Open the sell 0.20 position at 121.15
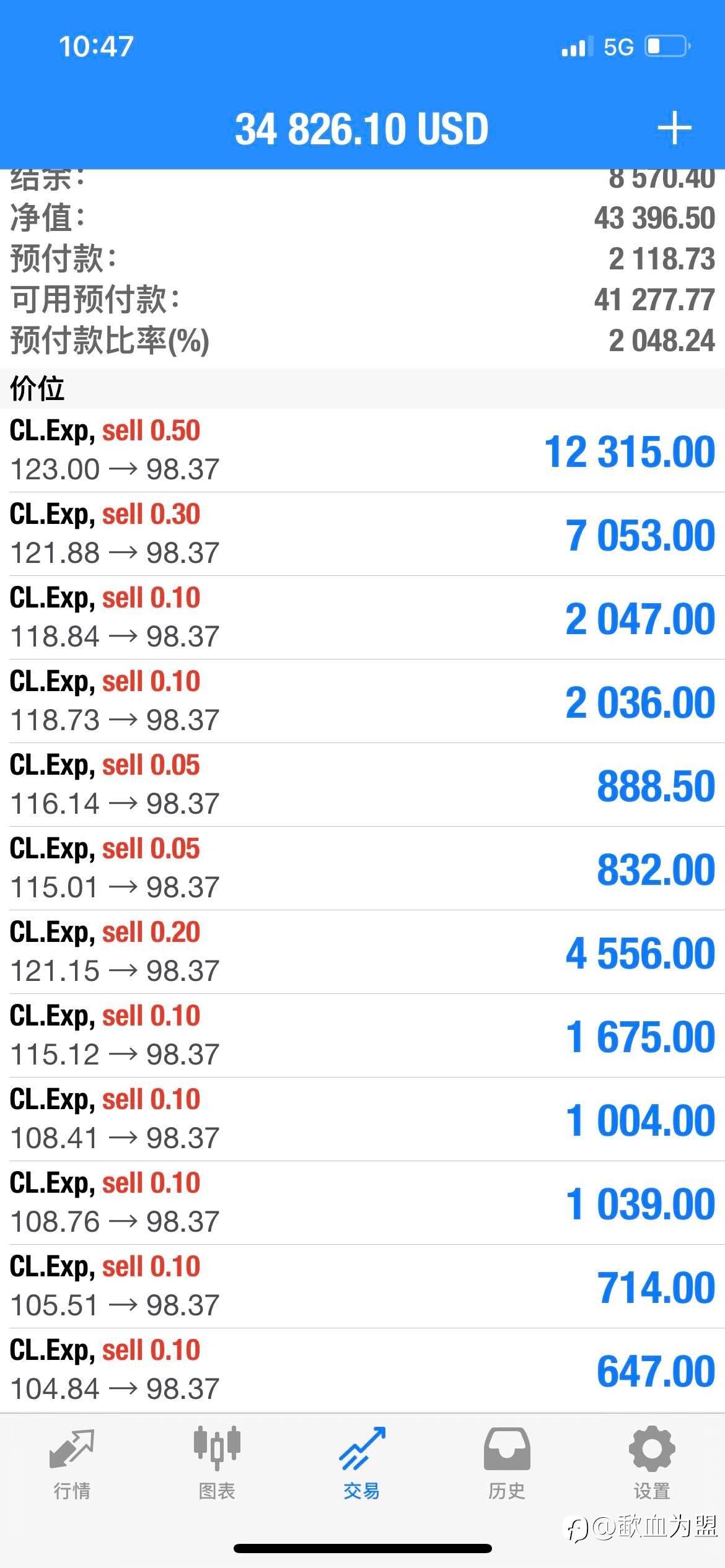The width and height of the screenshot is (725, 1568). tap(362, 952)
